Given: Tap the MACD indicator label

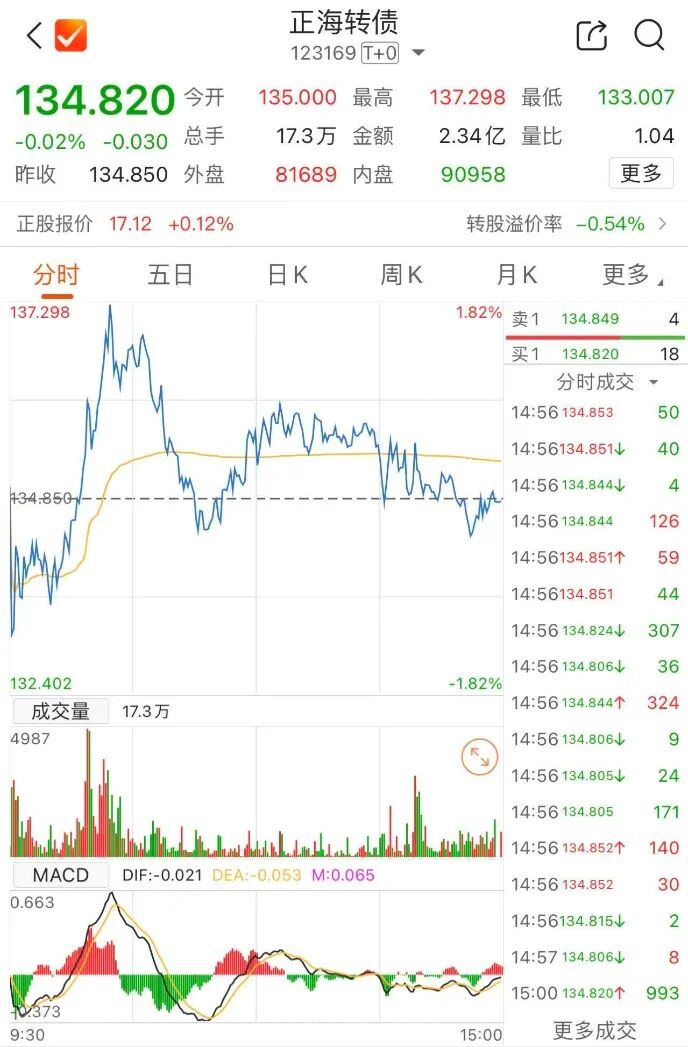Looking at the screenshot, I should pyautogui.click(x=61, y=875).
